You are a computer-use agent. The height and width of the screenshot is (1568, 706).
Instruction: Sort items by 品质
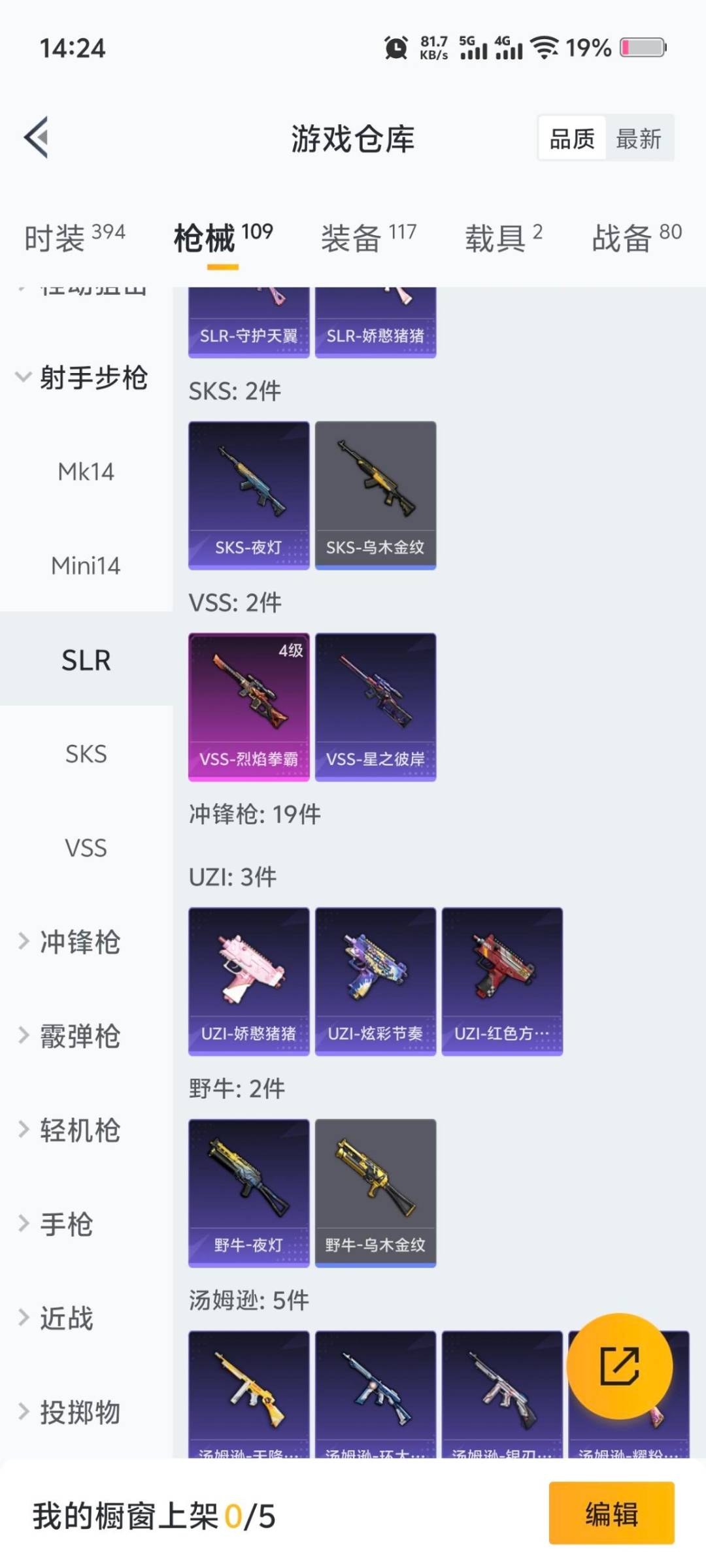tap(572, 139)
